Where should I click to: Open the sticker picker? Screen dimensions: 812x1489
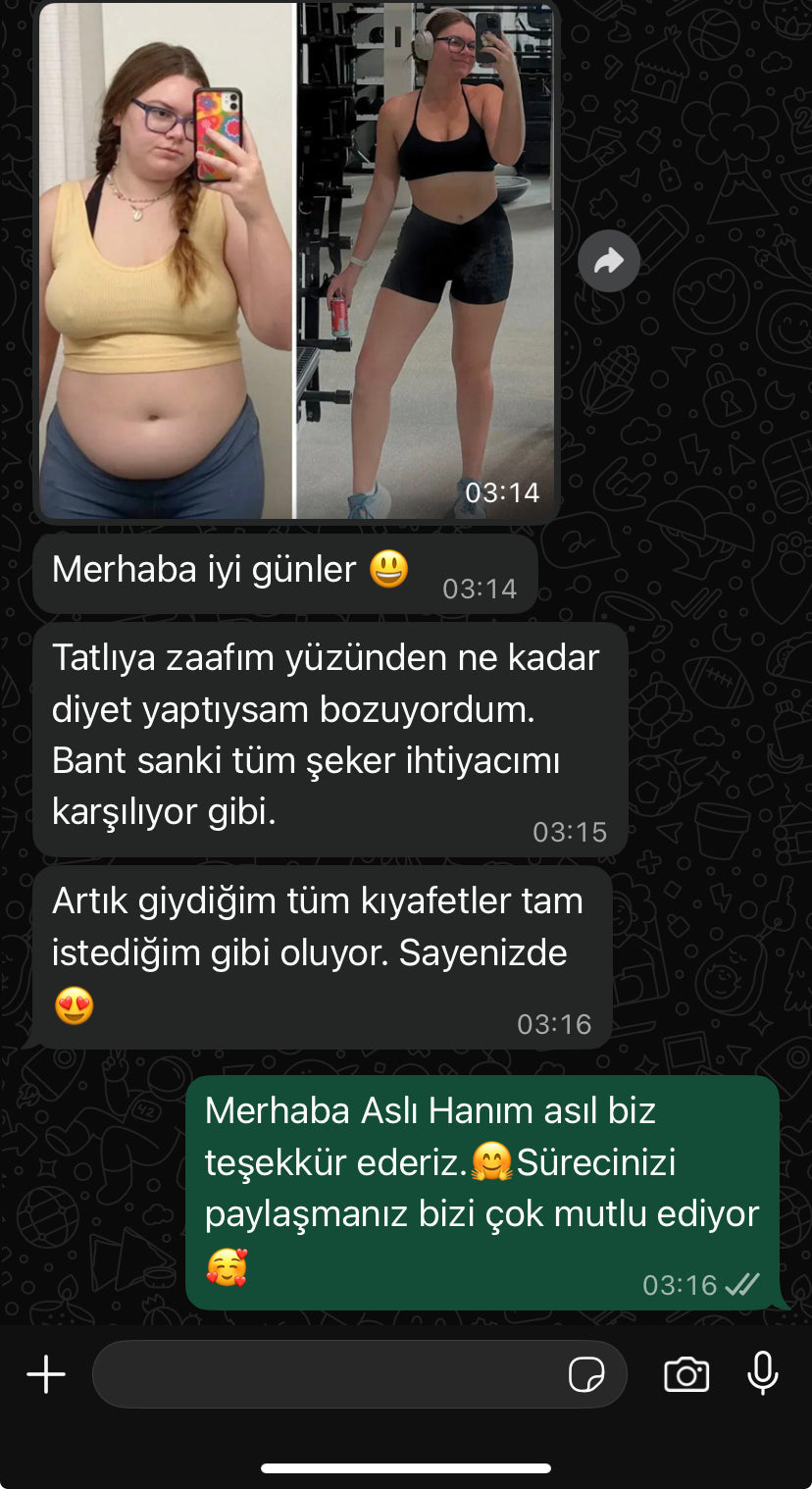pos(586,1374)
